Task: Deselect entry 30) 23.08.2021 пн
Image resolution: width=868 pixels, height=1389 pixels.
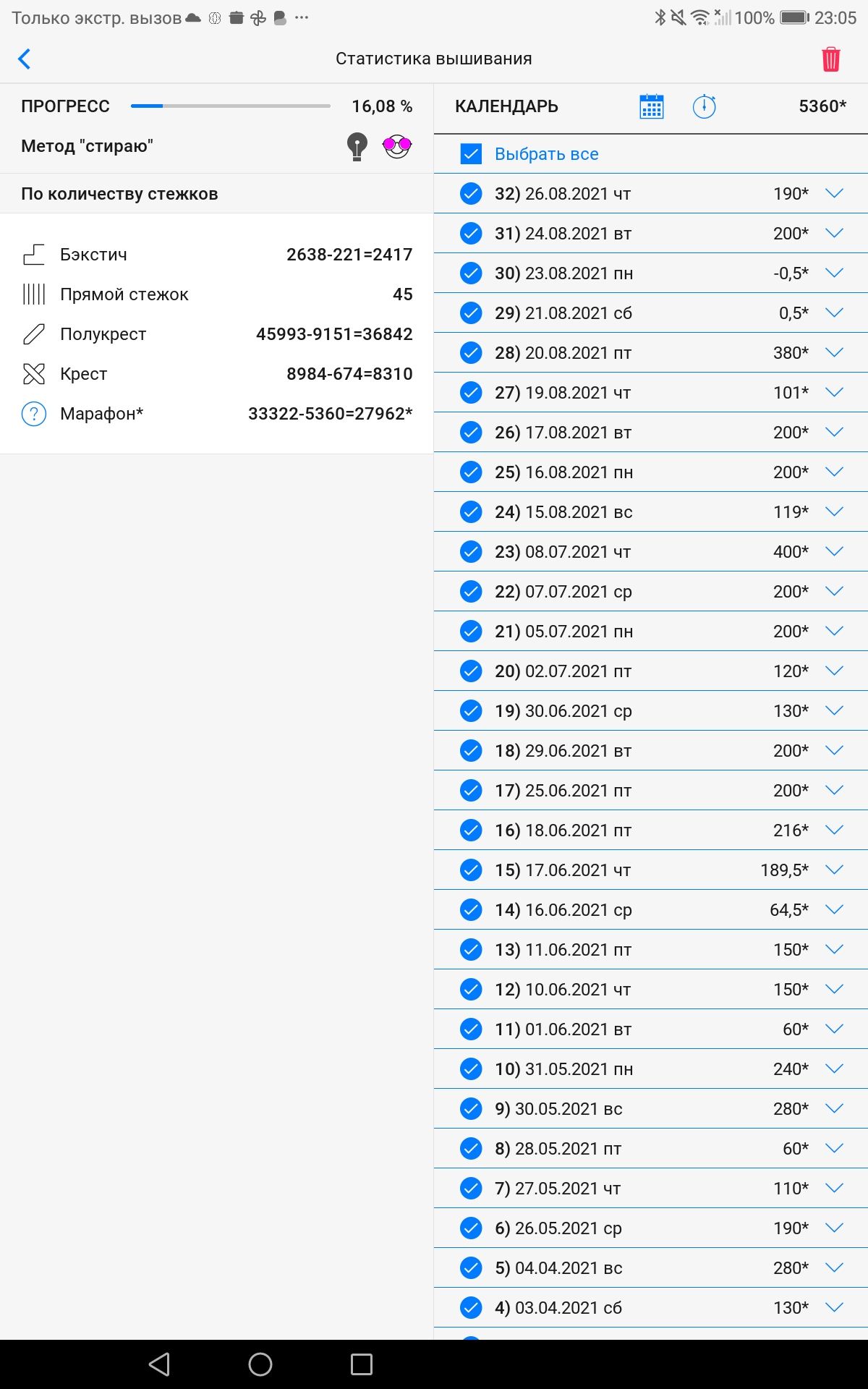Action: coord(471,273)
